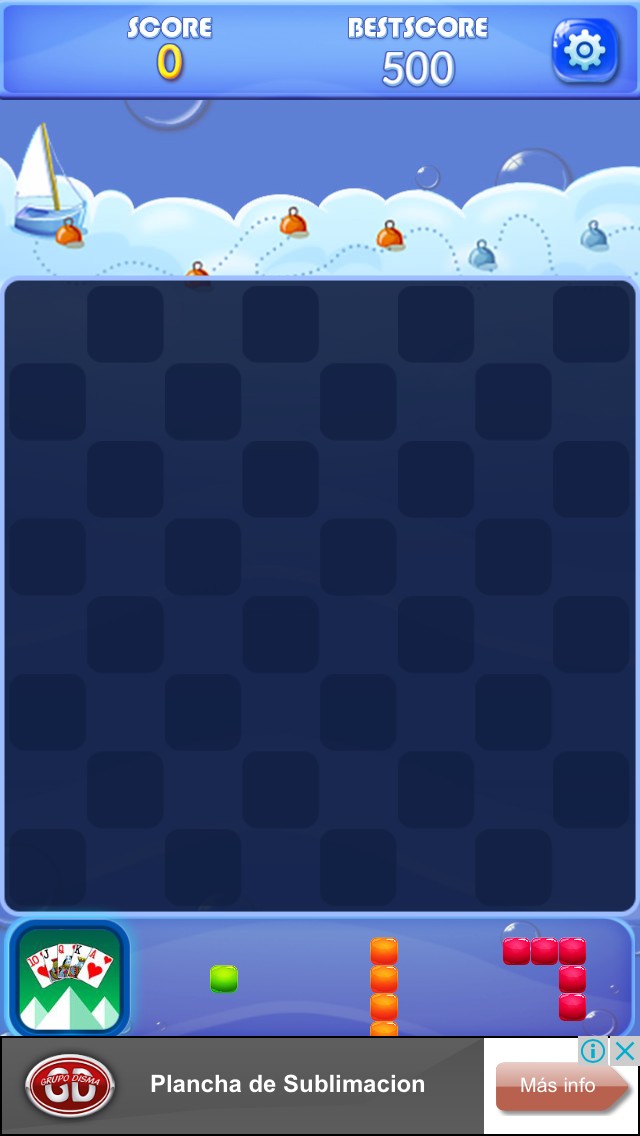Close the ad banner
This screenshot has width=640, height=1136.
[625, 1051]
